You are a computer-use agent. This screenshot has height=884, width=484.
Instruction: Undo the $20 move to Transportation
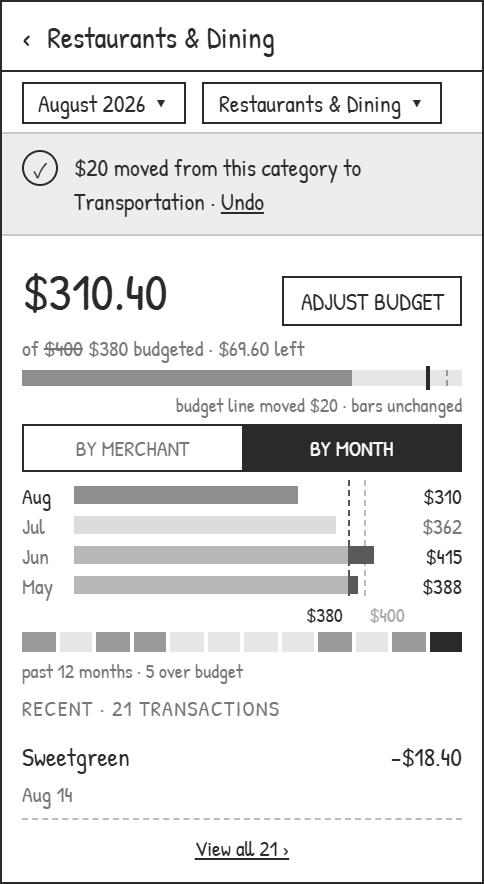(x=242, y=202)
